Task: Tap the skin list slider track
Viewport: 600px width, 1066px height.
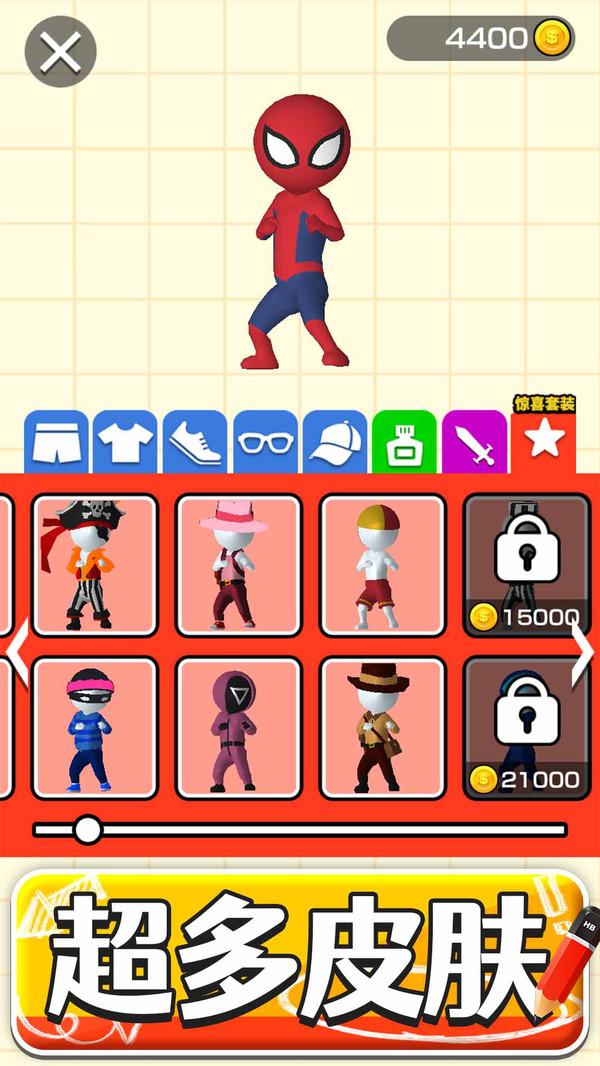Action: [x=330, y=829]
